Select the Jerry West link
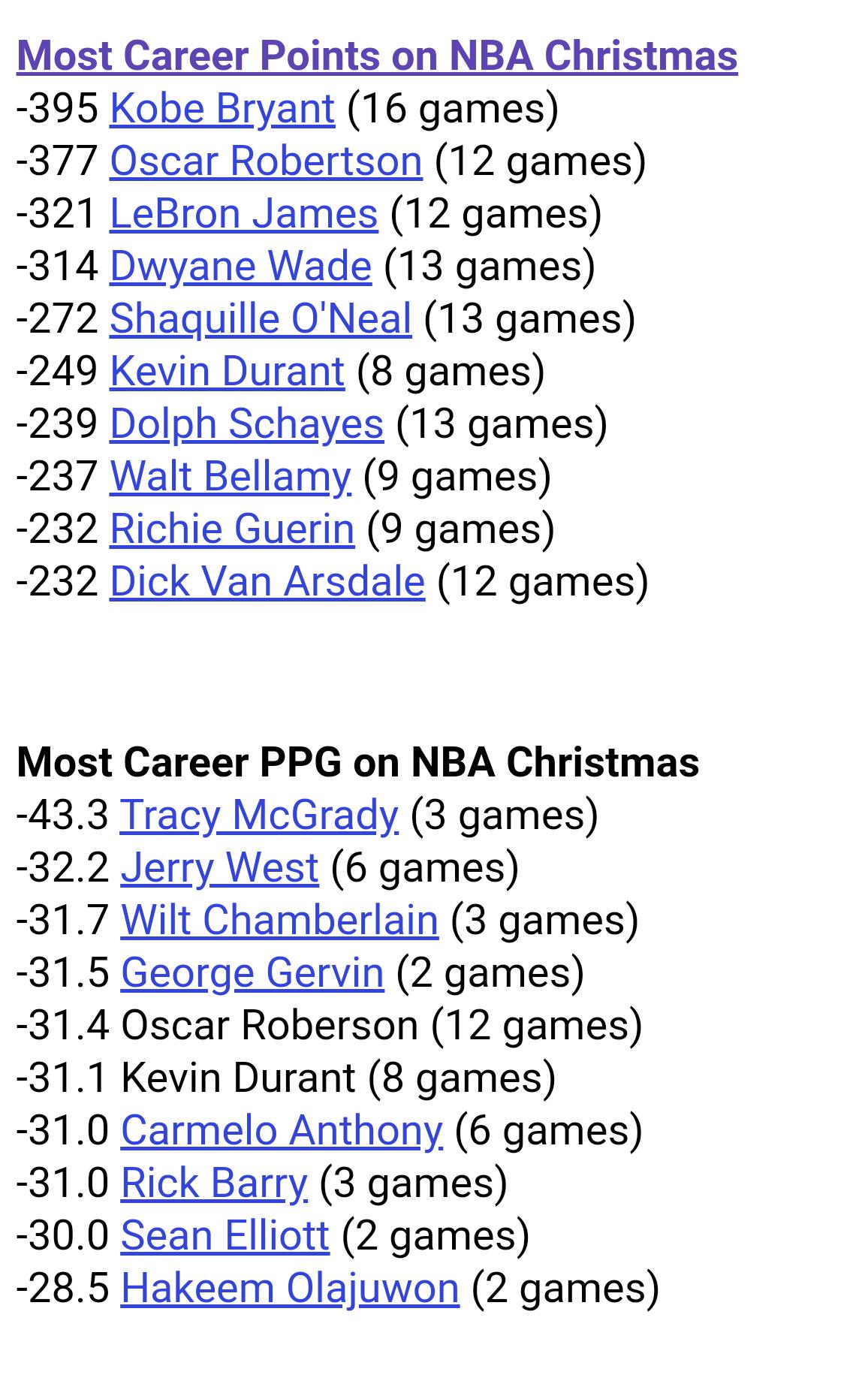The image size is (868, 1396). [x=219, y=867]
